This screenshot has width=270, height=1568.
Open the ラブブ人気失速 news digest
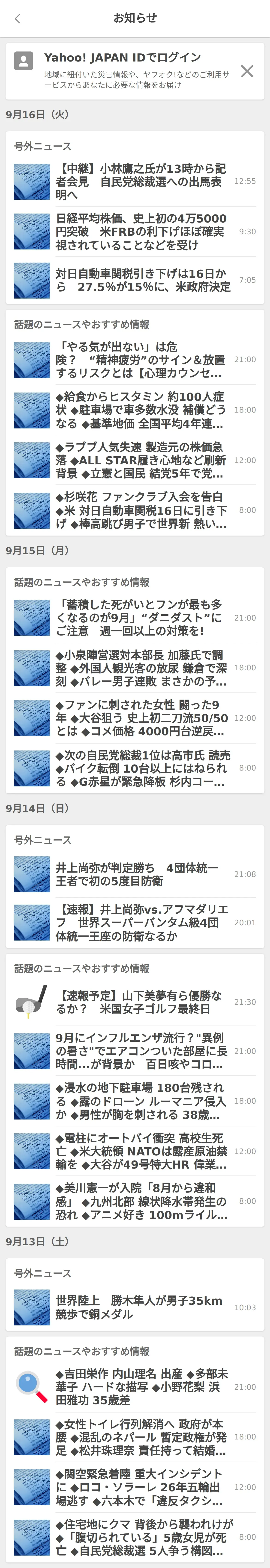pyautogui.click(x=140, y=460)
